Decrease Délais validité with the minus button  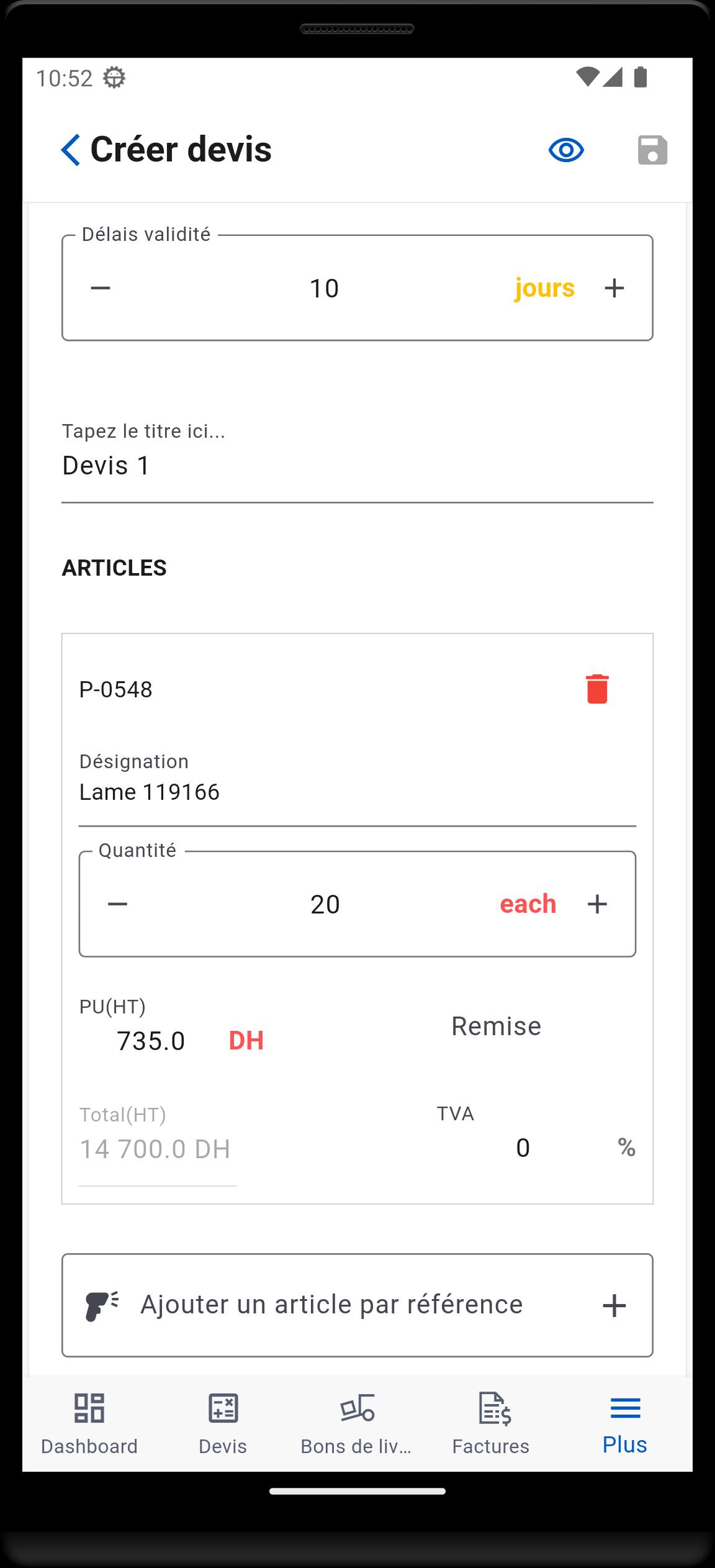pyautogui.click(x=101, y=288)
